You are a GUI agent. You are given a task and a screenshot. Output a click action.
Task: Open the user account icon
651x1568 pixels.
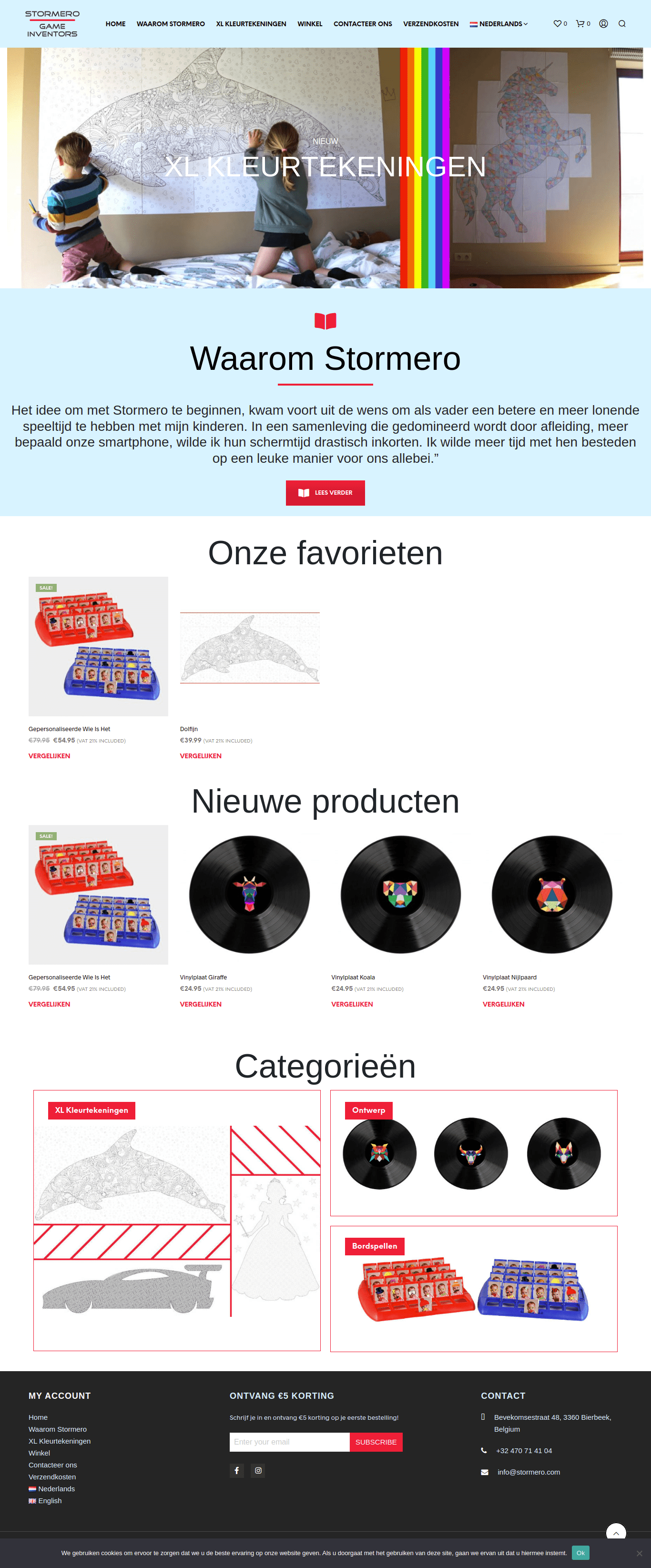coord(603,24)
